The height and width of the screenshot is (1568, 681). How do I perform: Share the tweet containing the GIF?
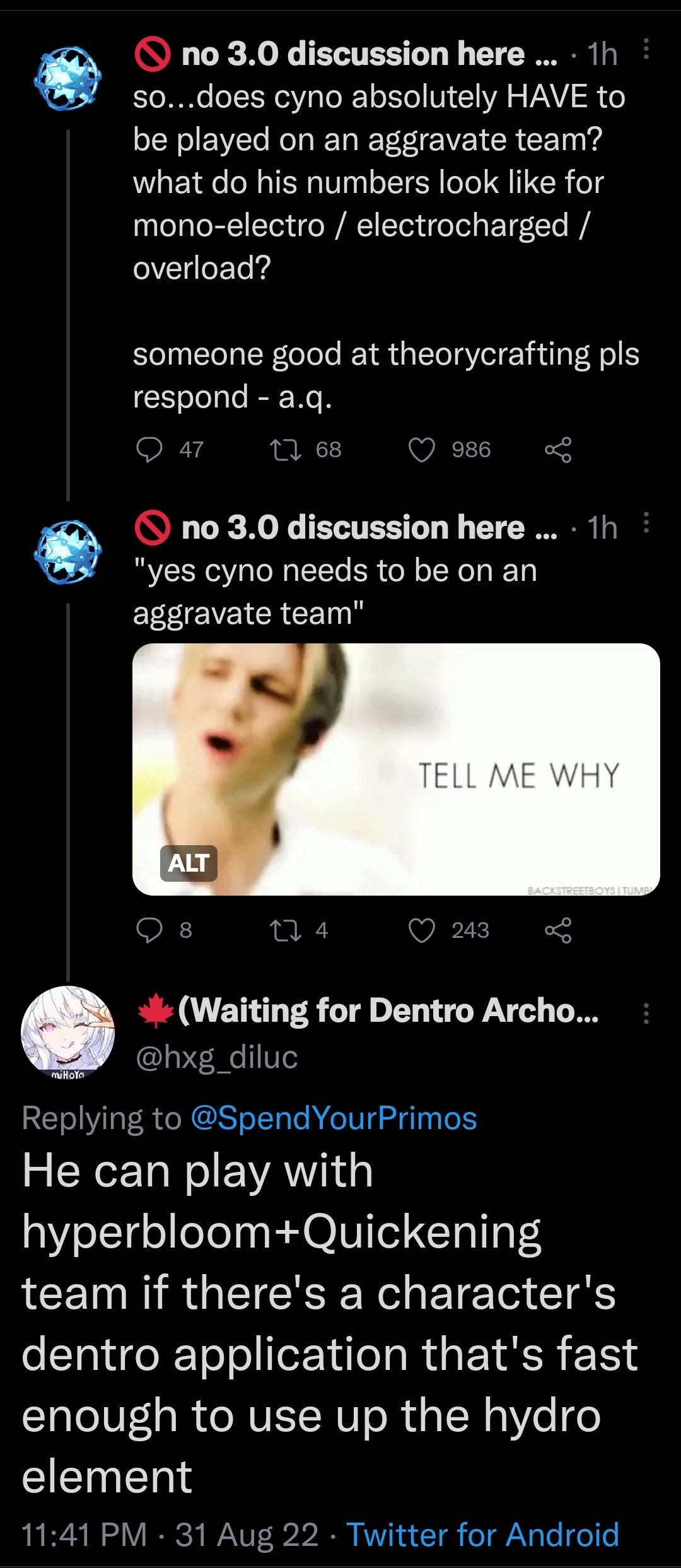click(558, 930)
